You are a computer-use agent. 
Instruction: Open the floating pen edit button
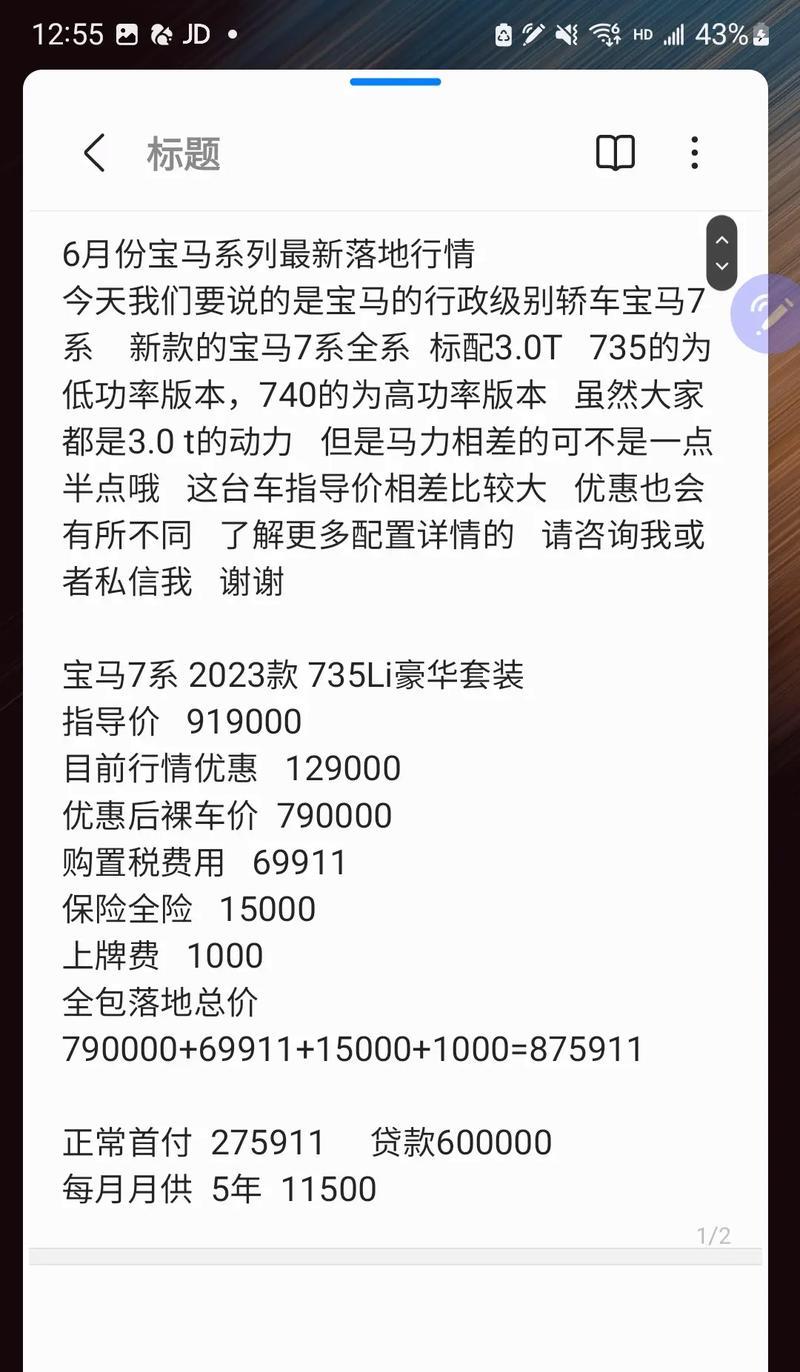point(768,314)
